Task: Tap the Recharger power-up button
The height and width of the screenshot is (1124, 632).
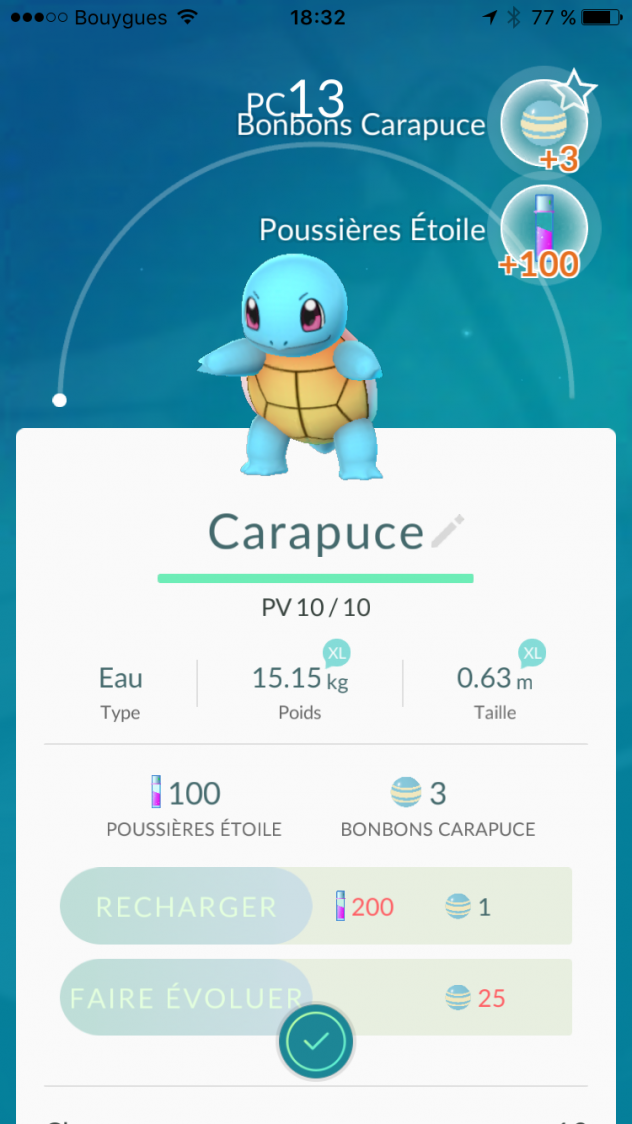Action: (186, 906)
